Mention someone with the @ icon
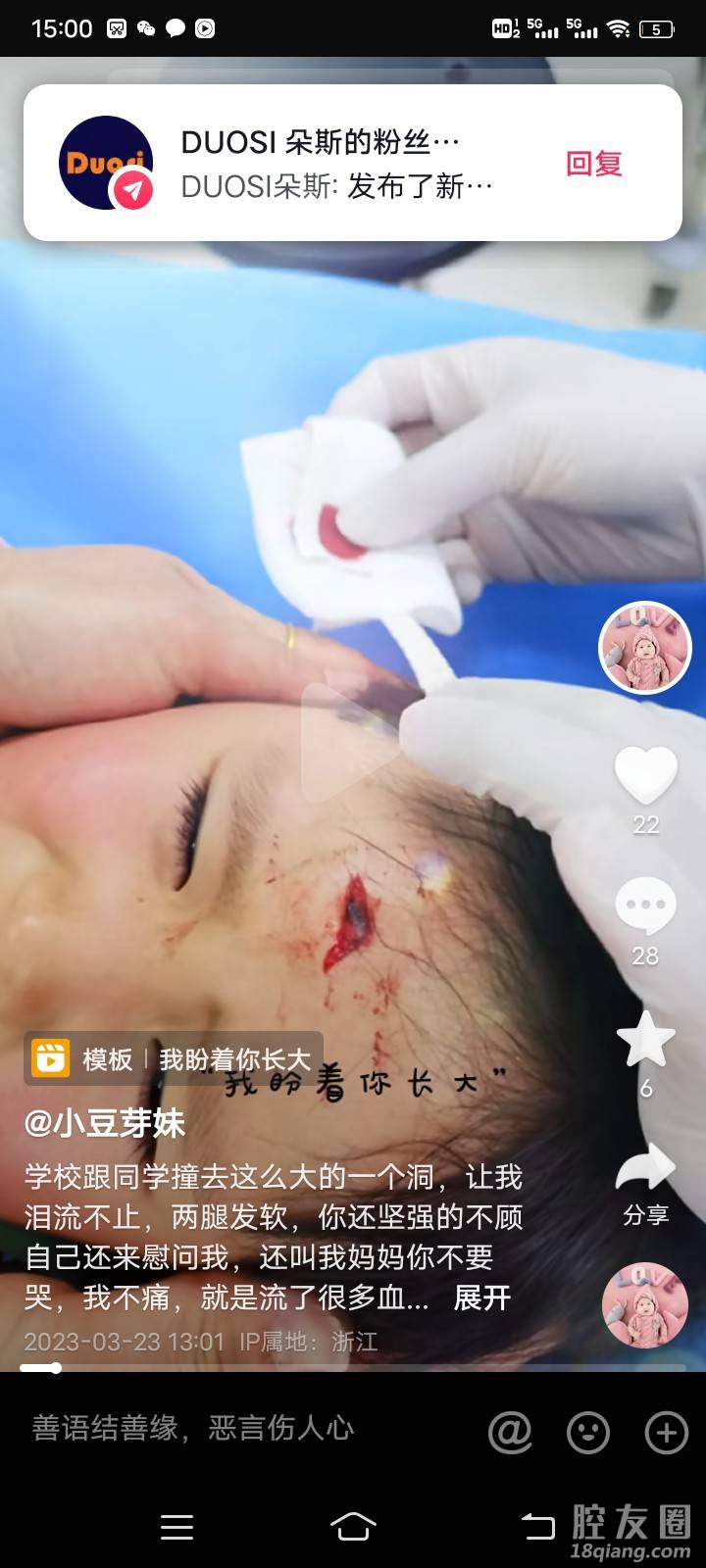The height and width of the screenshot is (1568, 706). 510,1433
